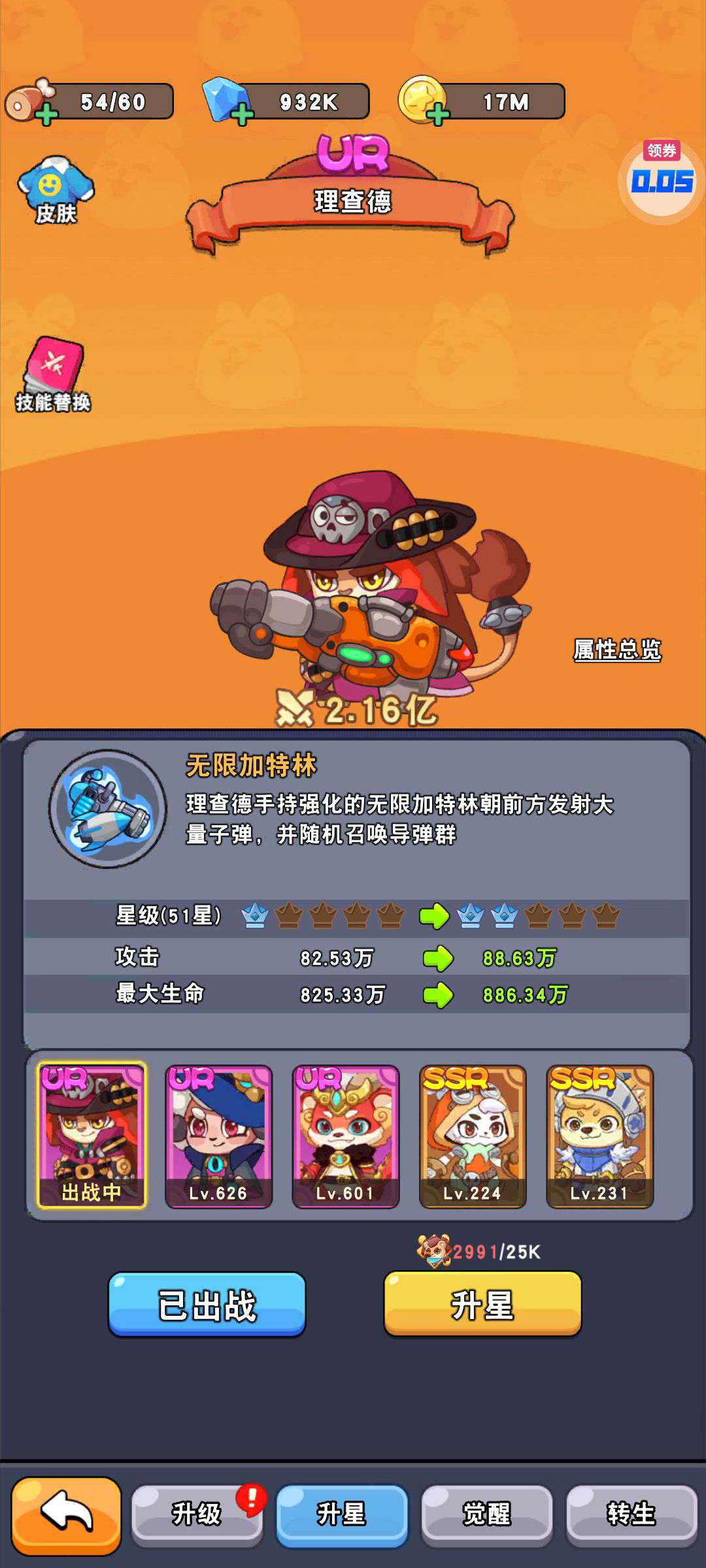Open the 皮肤 skin menu
Image resolution: width=706 pixels, height=1568 pixels.
coord(56,190)
